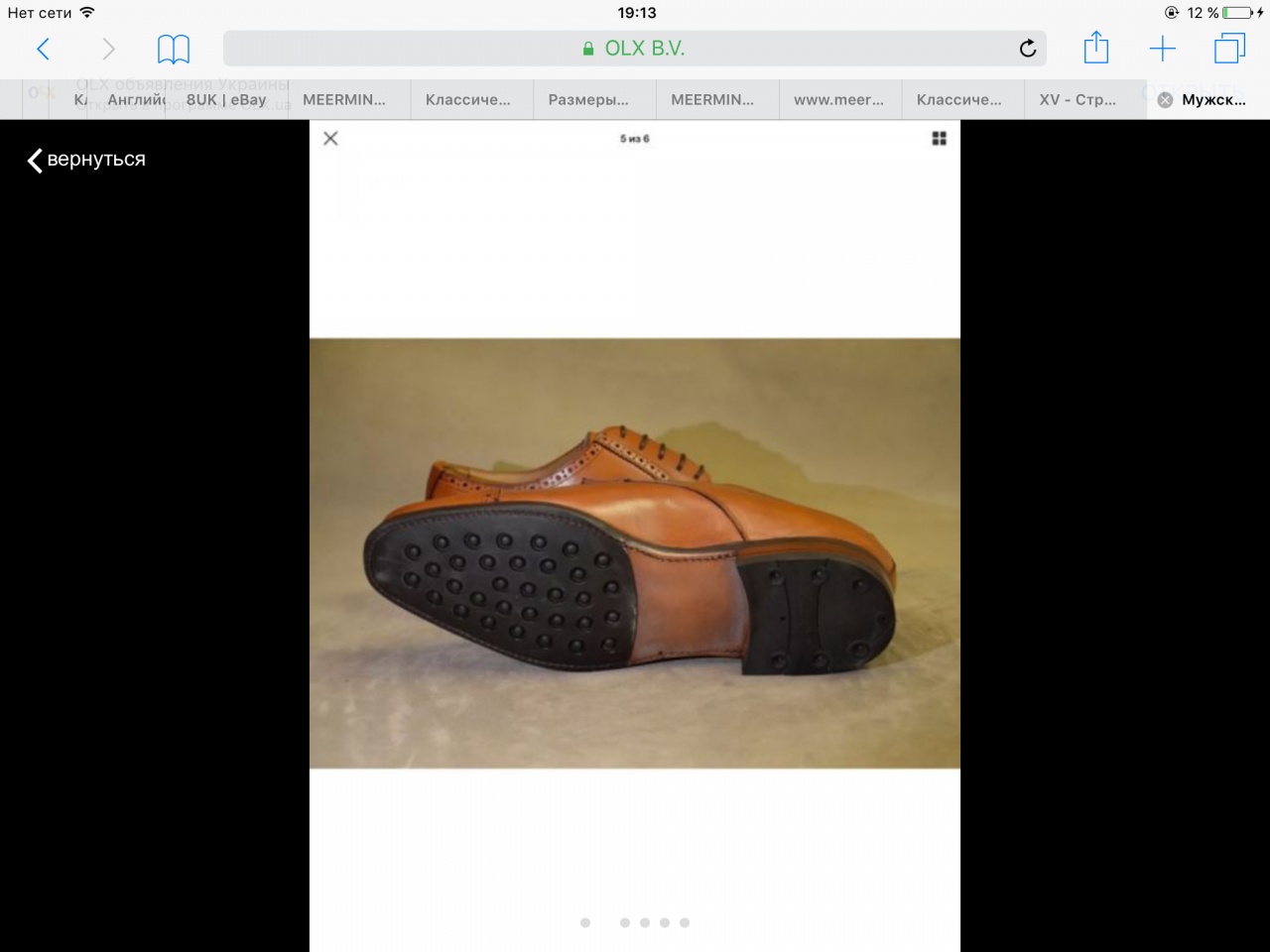Image resolution: width=1270 pixels, height=952 pixels.
Task: Tap вернуться to return to the listing
Action: pos(86,160)
